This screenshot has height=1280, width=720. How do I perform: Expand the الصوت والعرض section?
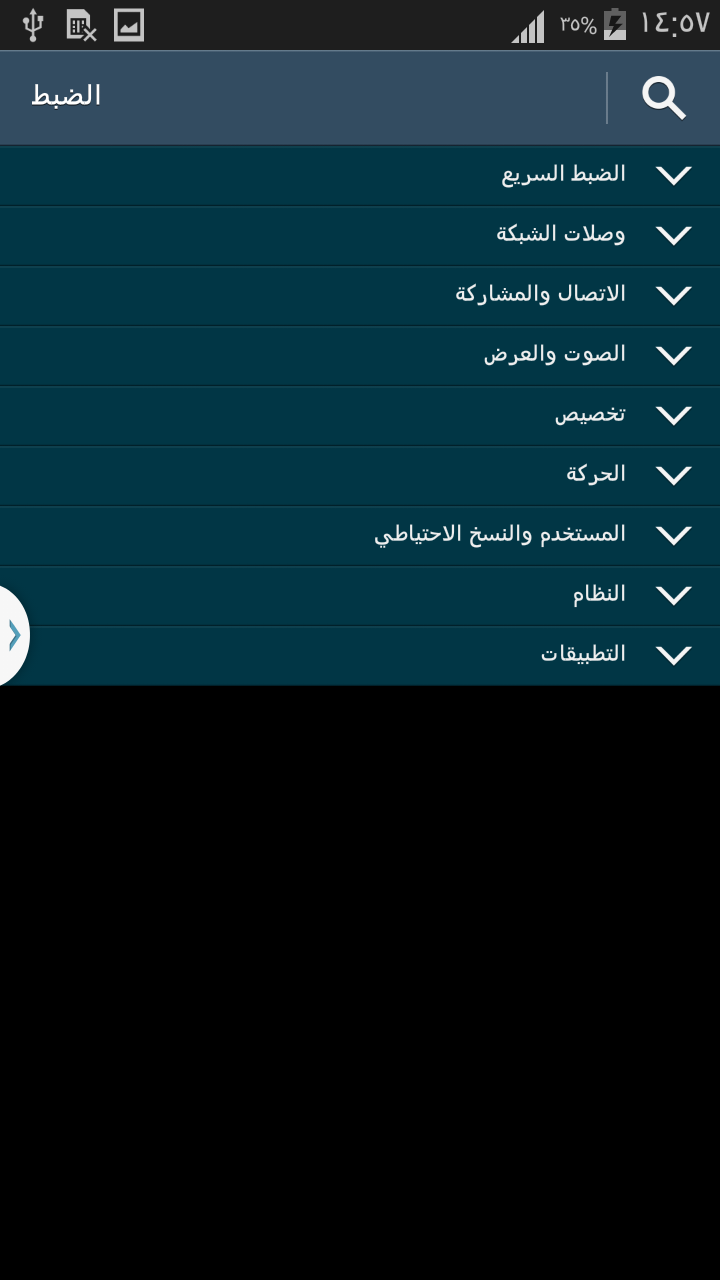(x=674, y=356)
